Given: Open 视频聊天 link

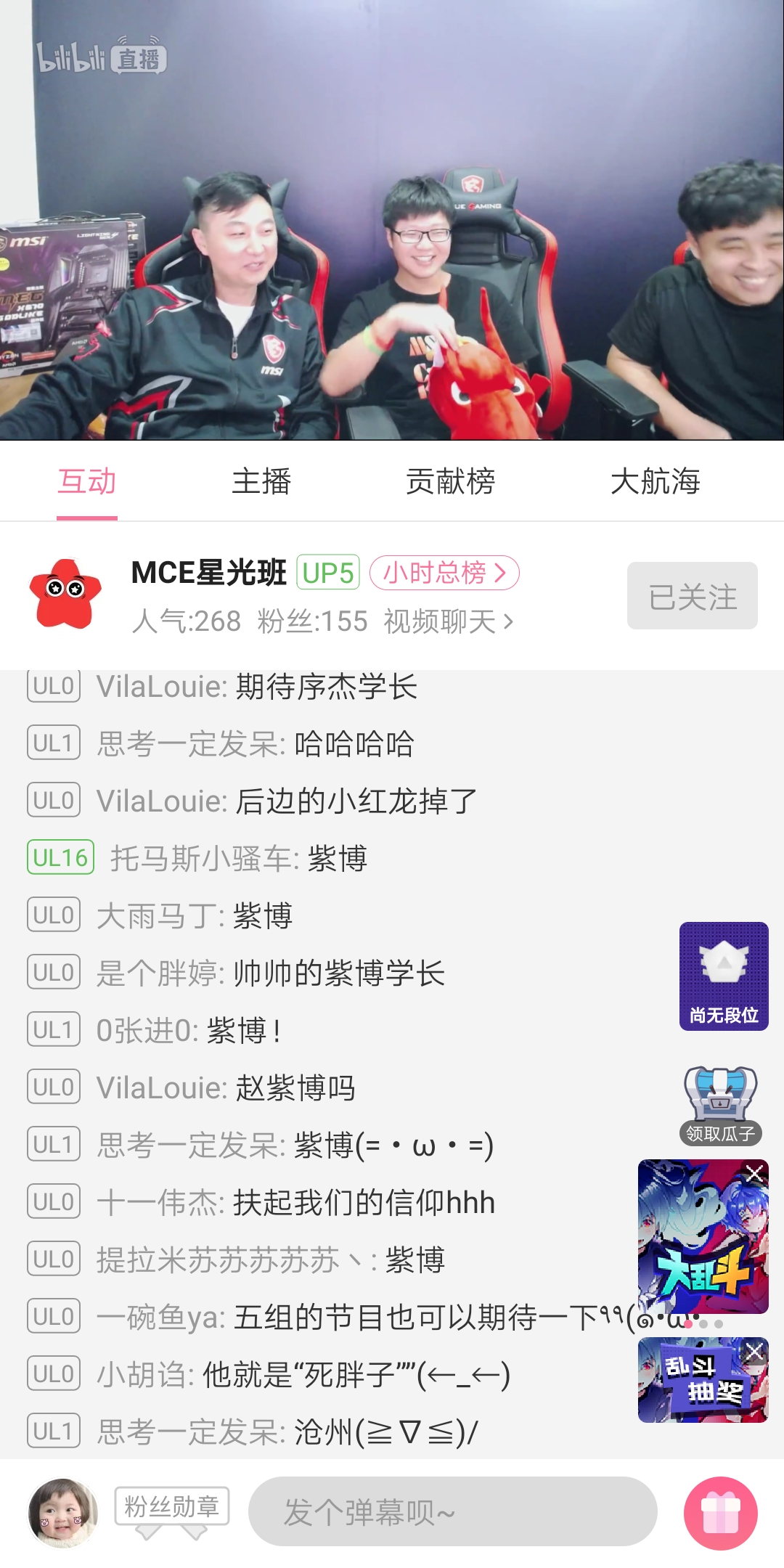Looking at the screenshot, I should tap(448, 621).
